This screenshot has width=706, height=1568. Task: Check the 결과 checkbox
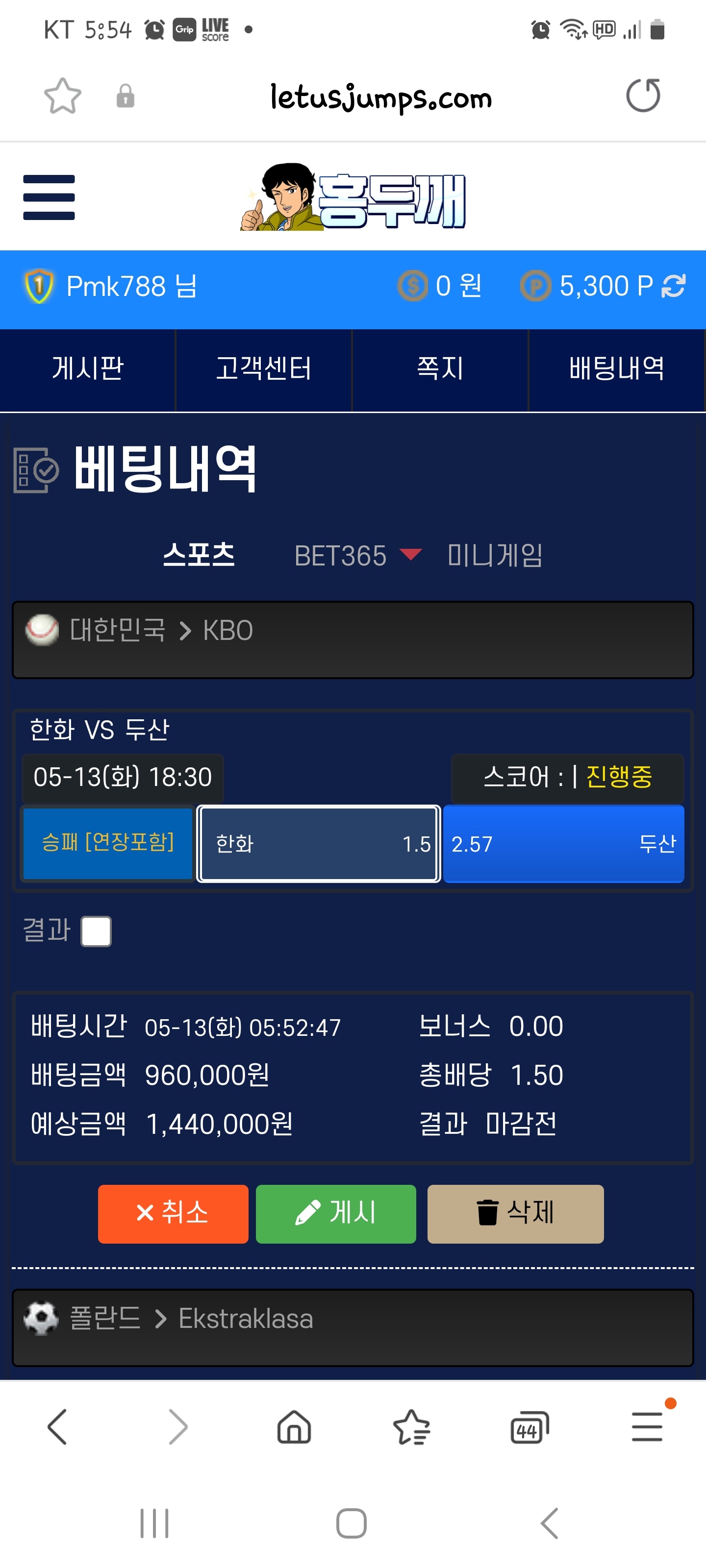(x=96, y=931)
